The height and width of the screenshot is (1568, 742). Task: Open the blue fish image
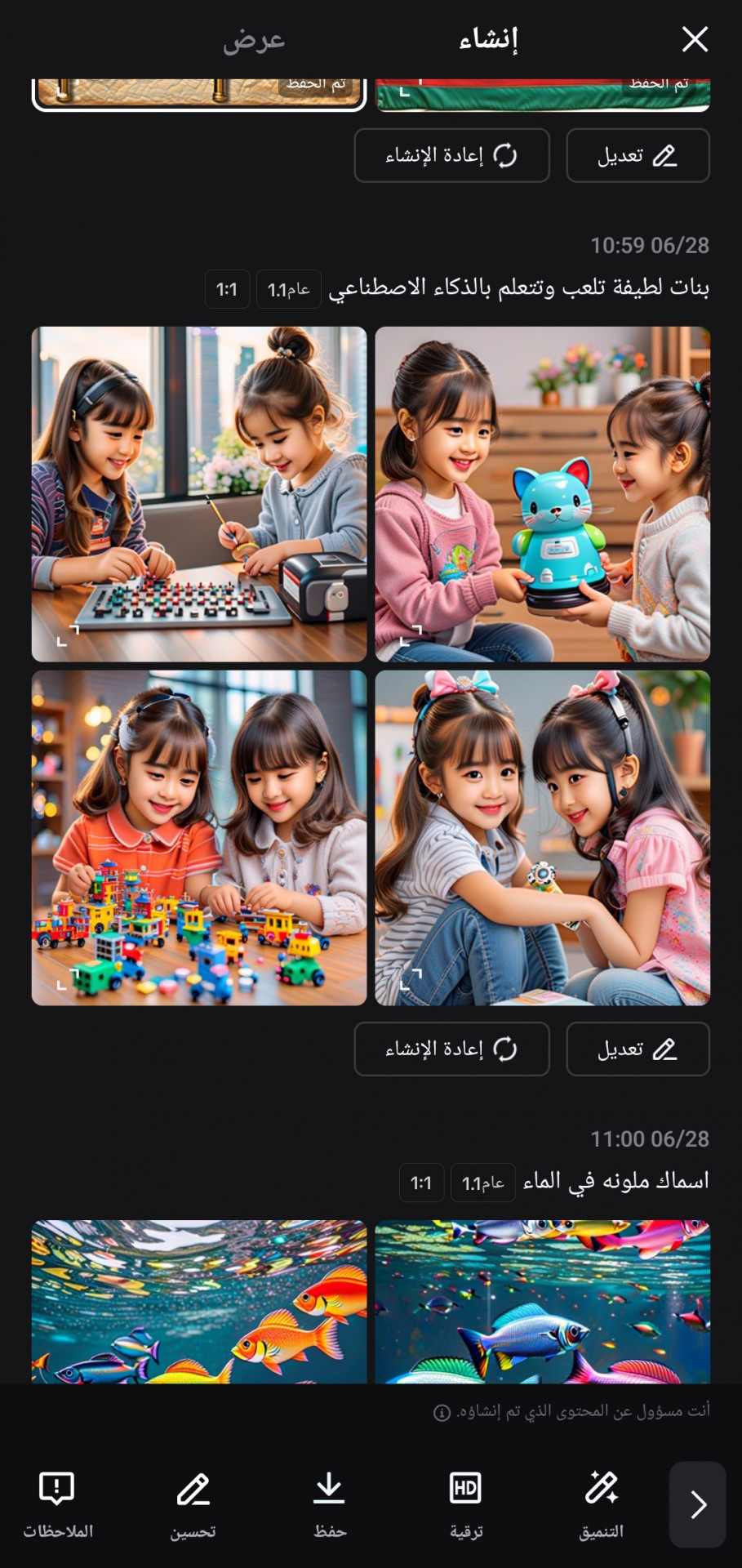point(542,1301)
